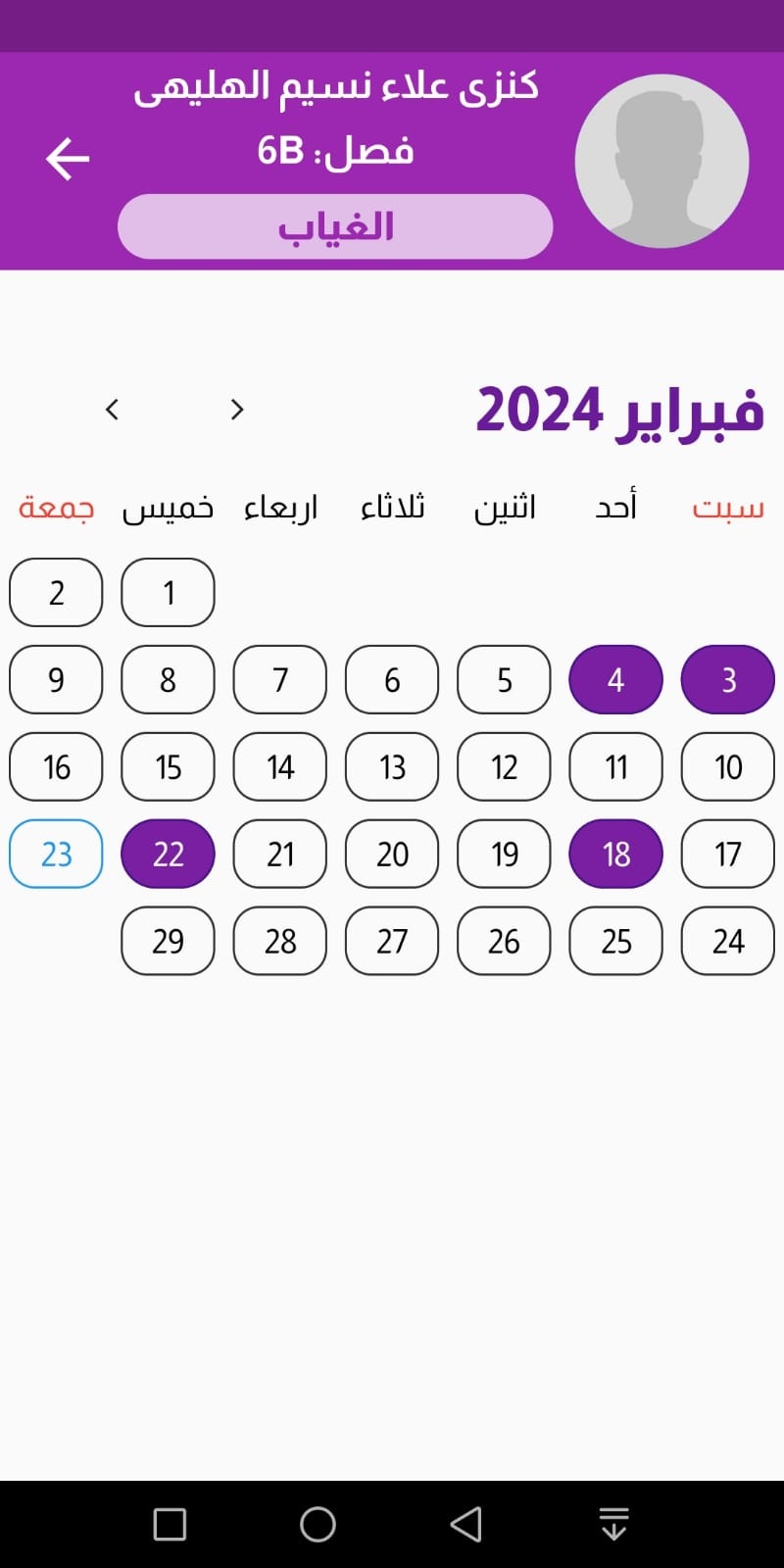Select day 1 of February
The image size is (784, 1568).
pyautogui.click(x=168, y=592)
